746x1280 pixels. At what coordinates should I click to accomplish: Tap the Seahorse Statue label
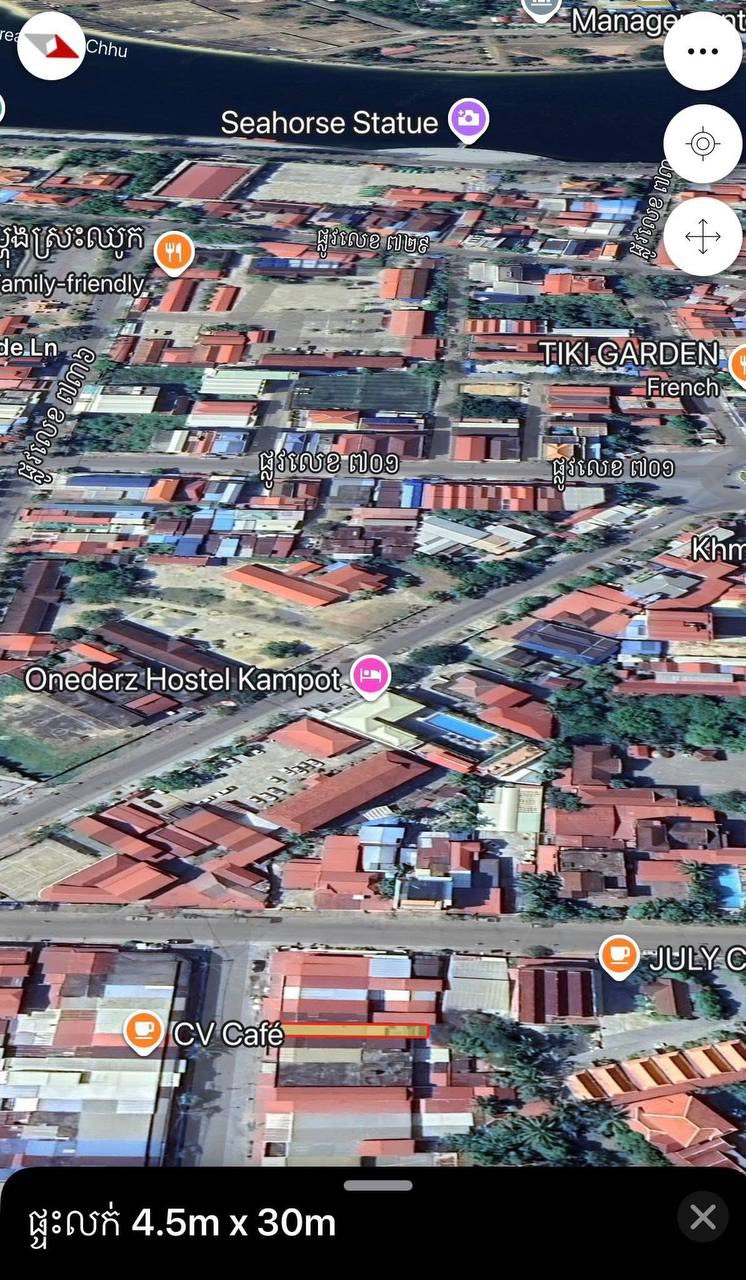click(329, 122)
